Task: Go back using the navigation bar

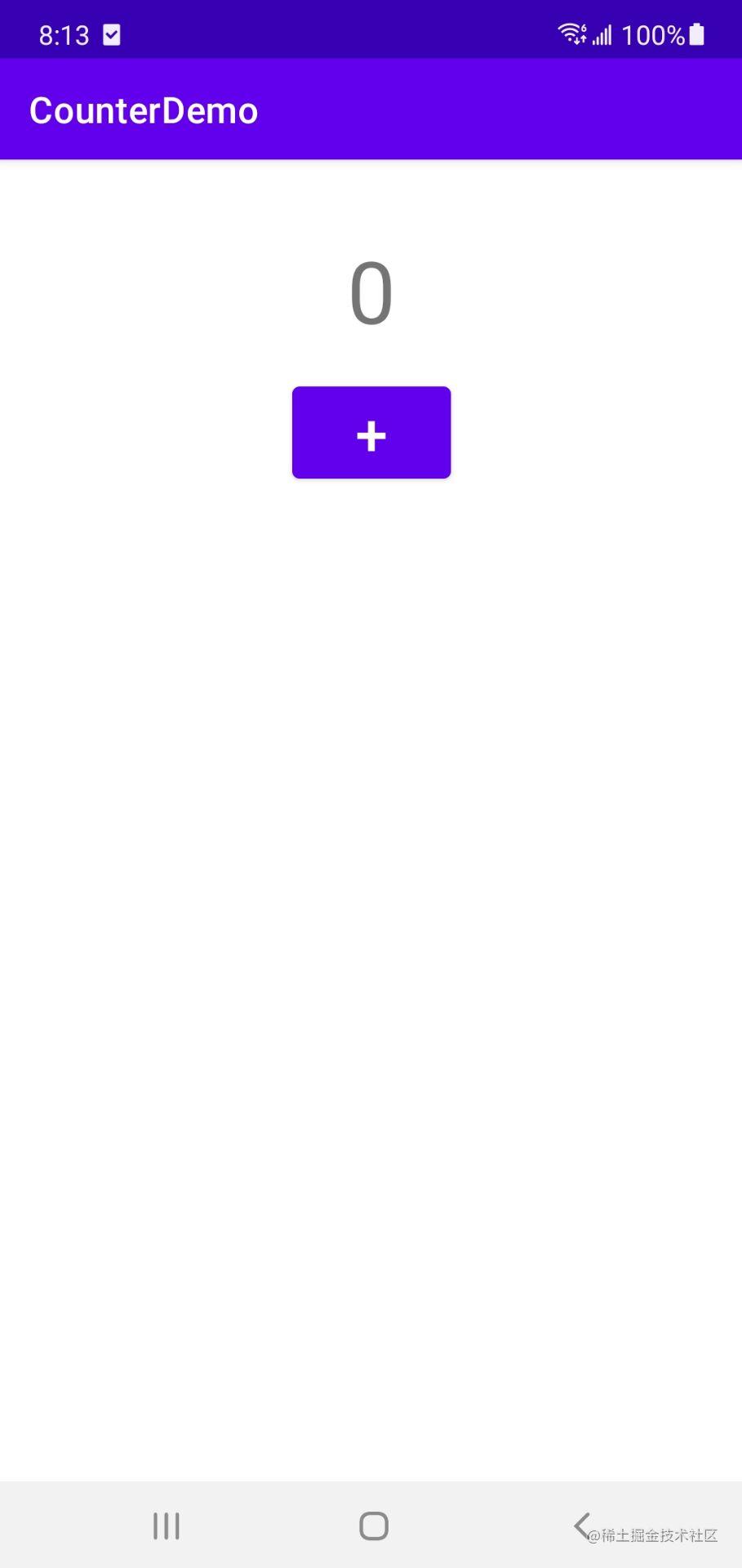Action: pos(581,1525)
